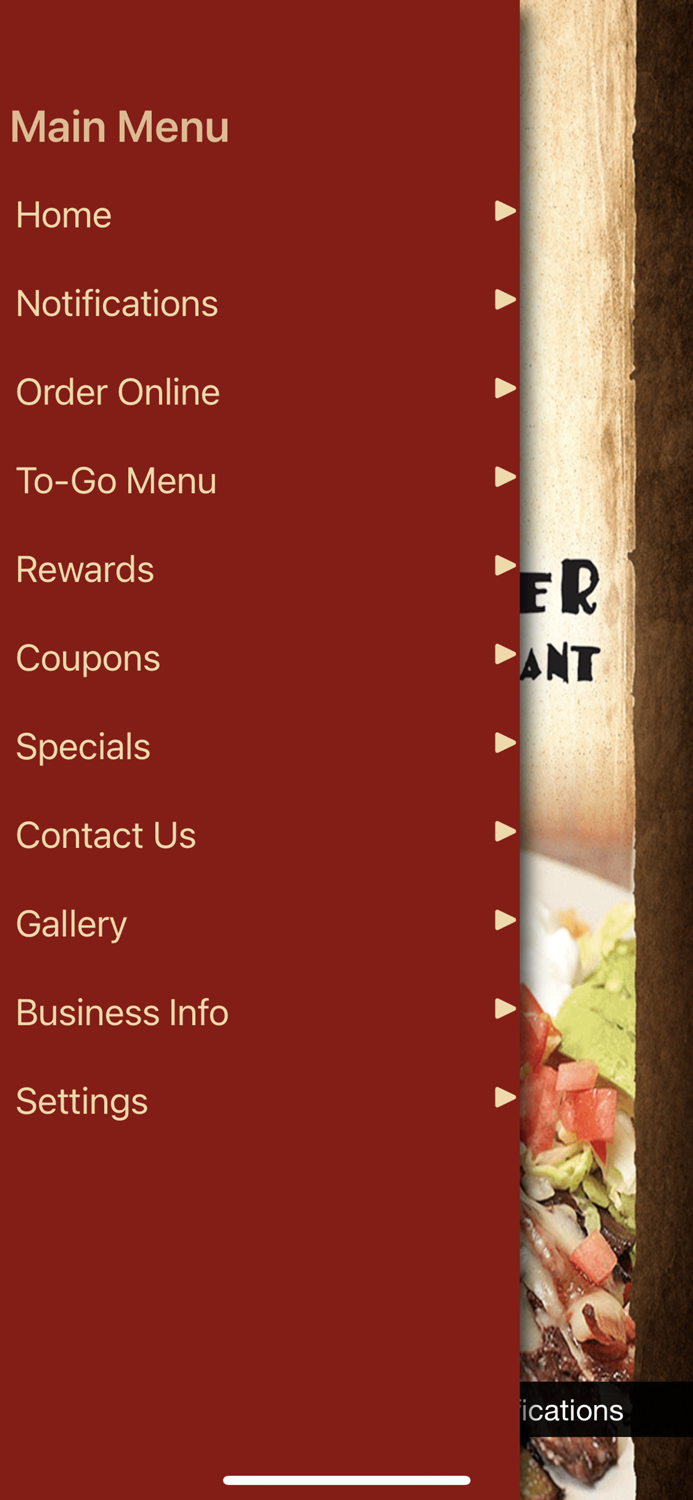Open Business Info
This screenshot has height=1500, width=693.
pyautogui.click(x=260, y=1013)
